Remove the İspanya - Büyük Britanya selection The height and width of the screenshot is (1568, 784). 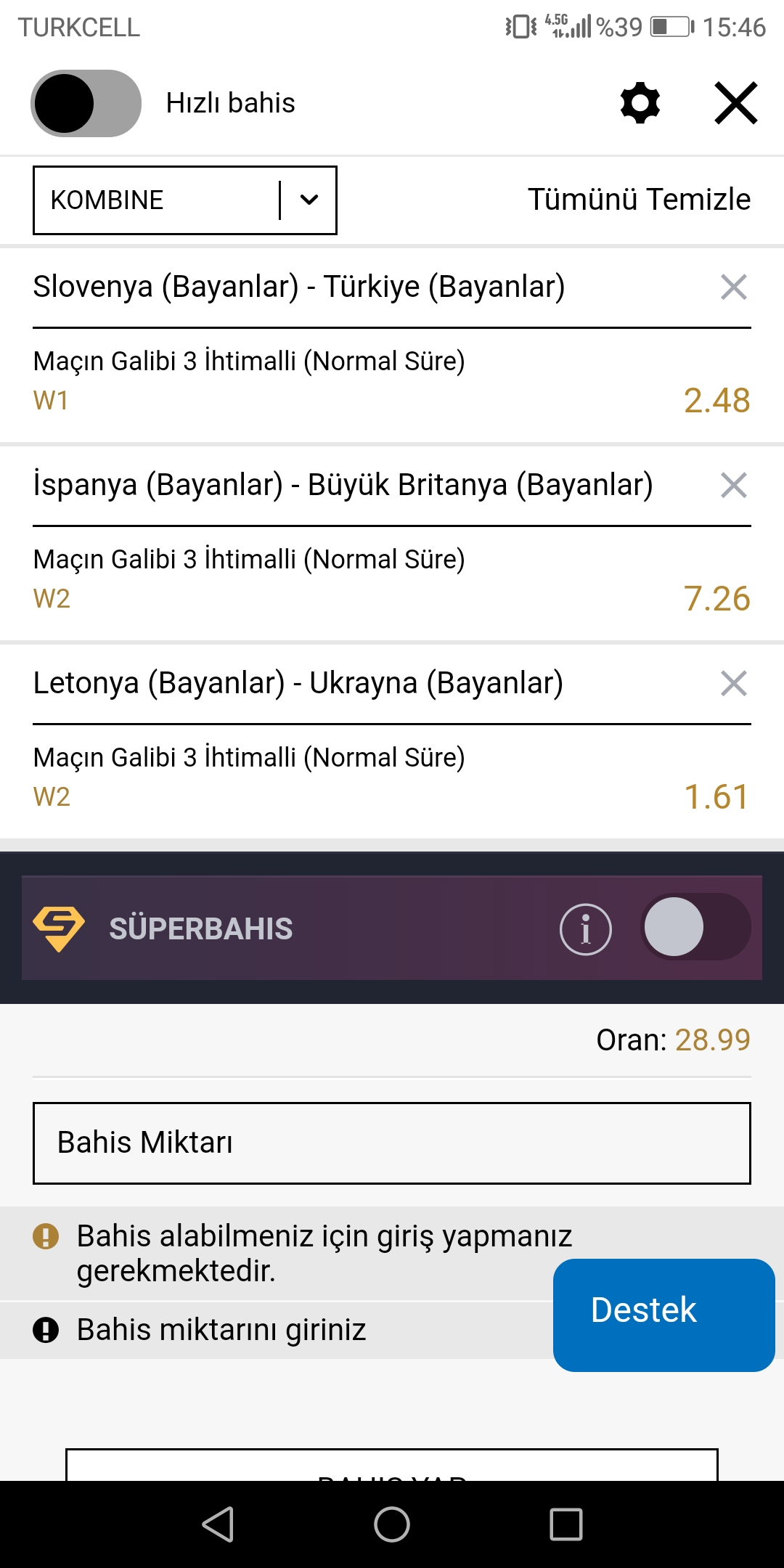734,486
